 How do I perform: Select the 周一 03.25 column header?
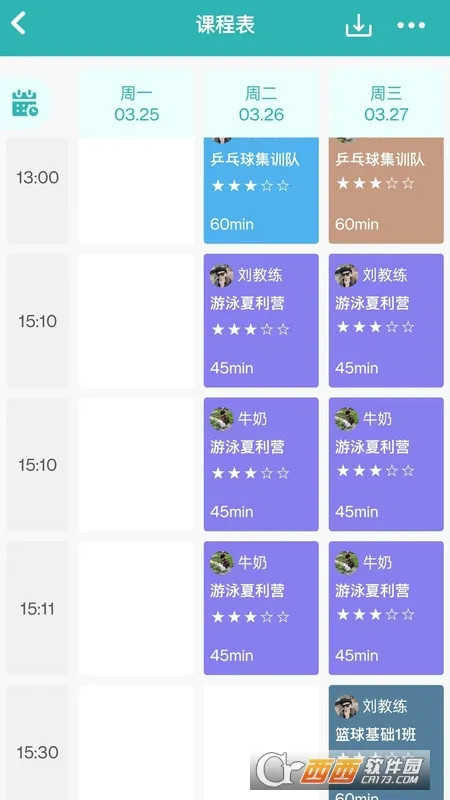click(x=137, y=104)
